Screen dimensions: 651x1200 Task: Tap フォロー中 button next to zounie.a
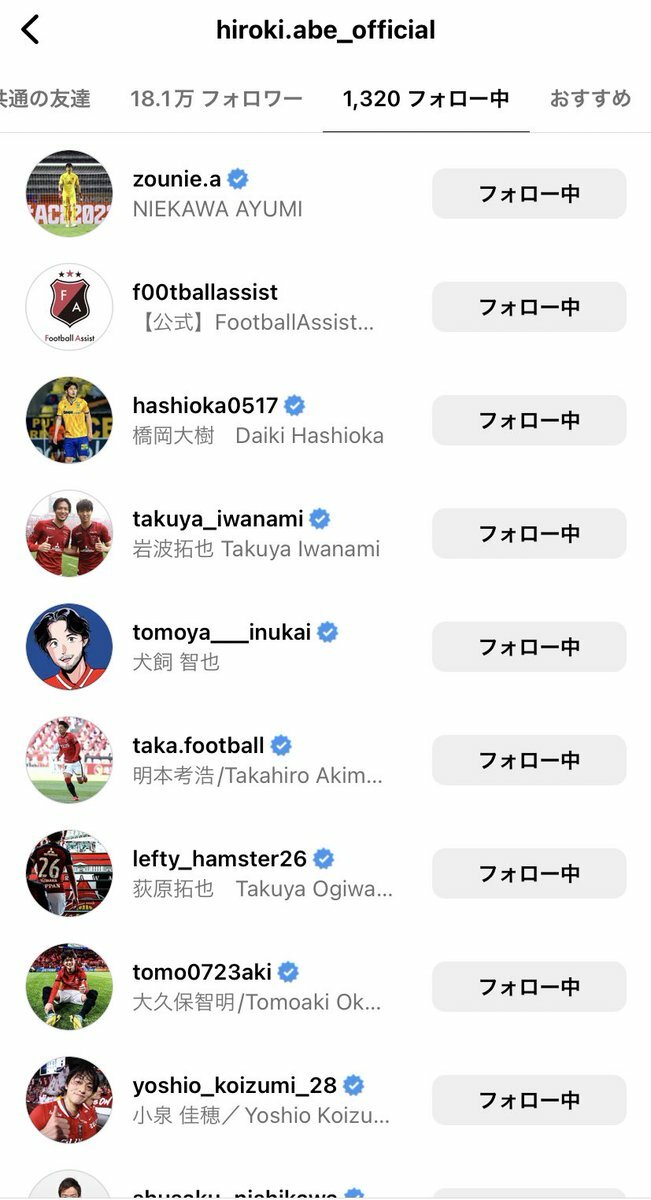coord(529,194)
